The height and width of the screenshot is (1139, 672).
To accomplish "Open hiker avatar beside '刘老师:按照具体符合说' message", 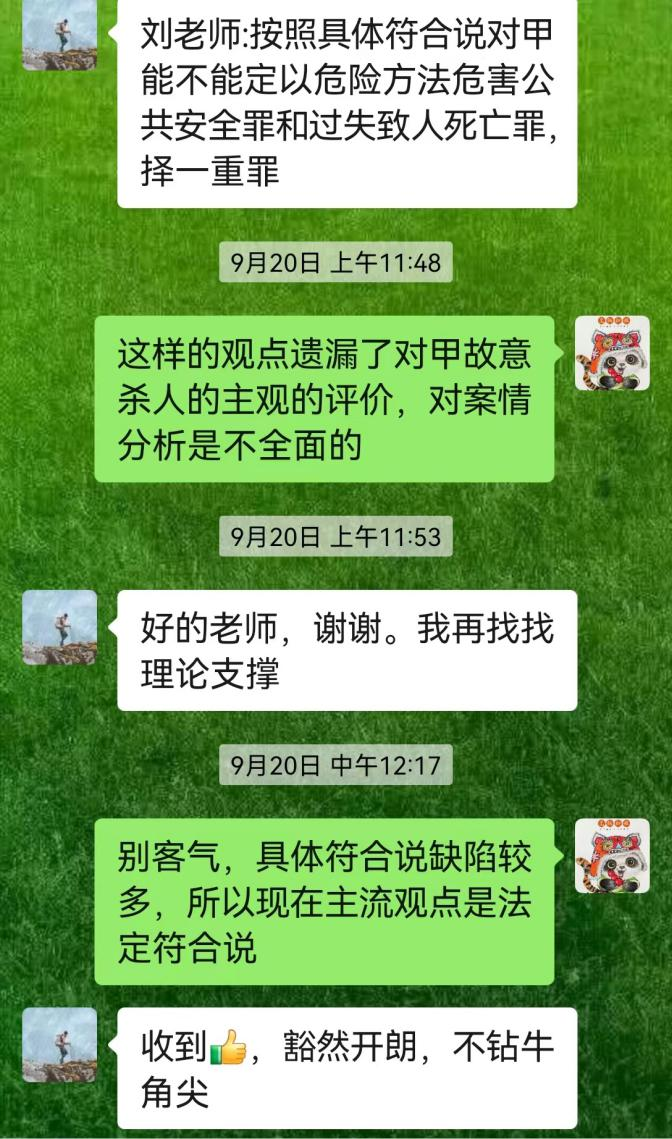I will (x=60, y=35).
